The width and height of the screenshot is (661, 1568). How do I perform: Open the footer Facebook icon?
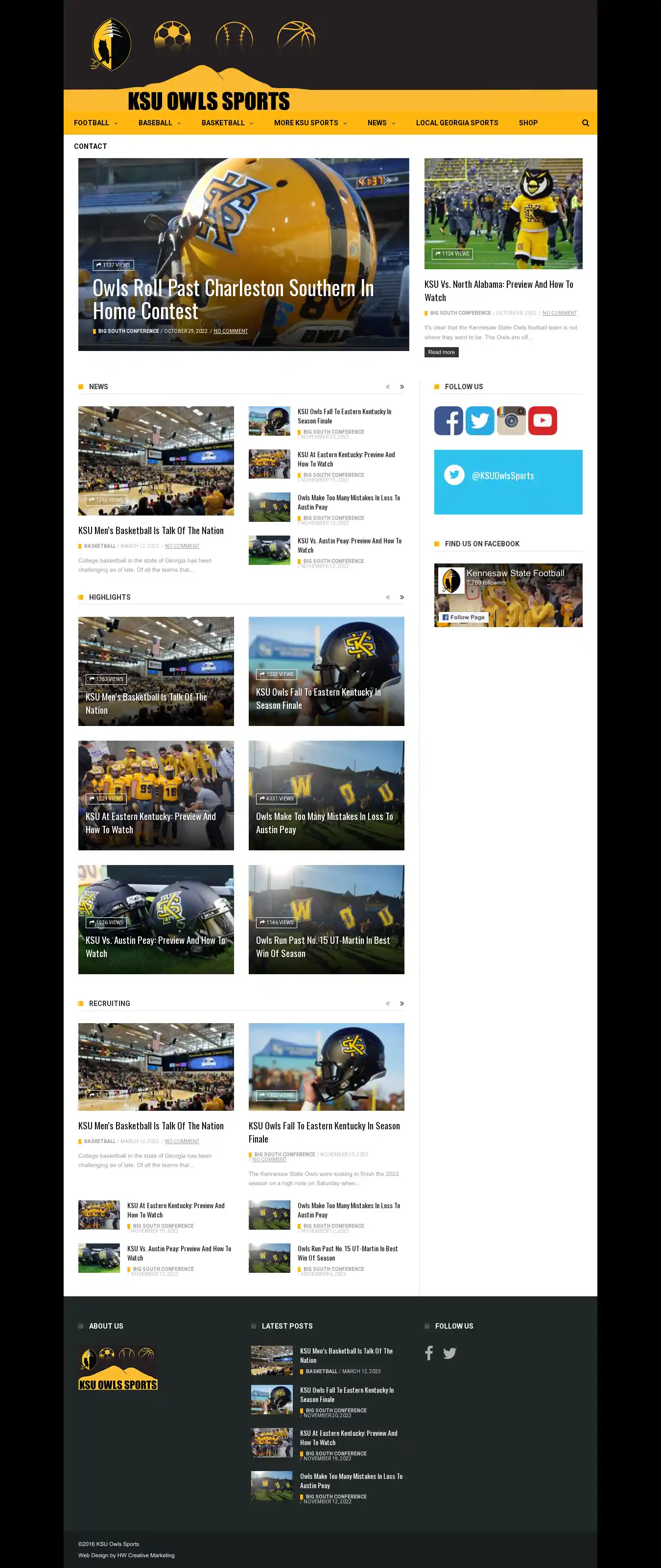[428, 1353]
